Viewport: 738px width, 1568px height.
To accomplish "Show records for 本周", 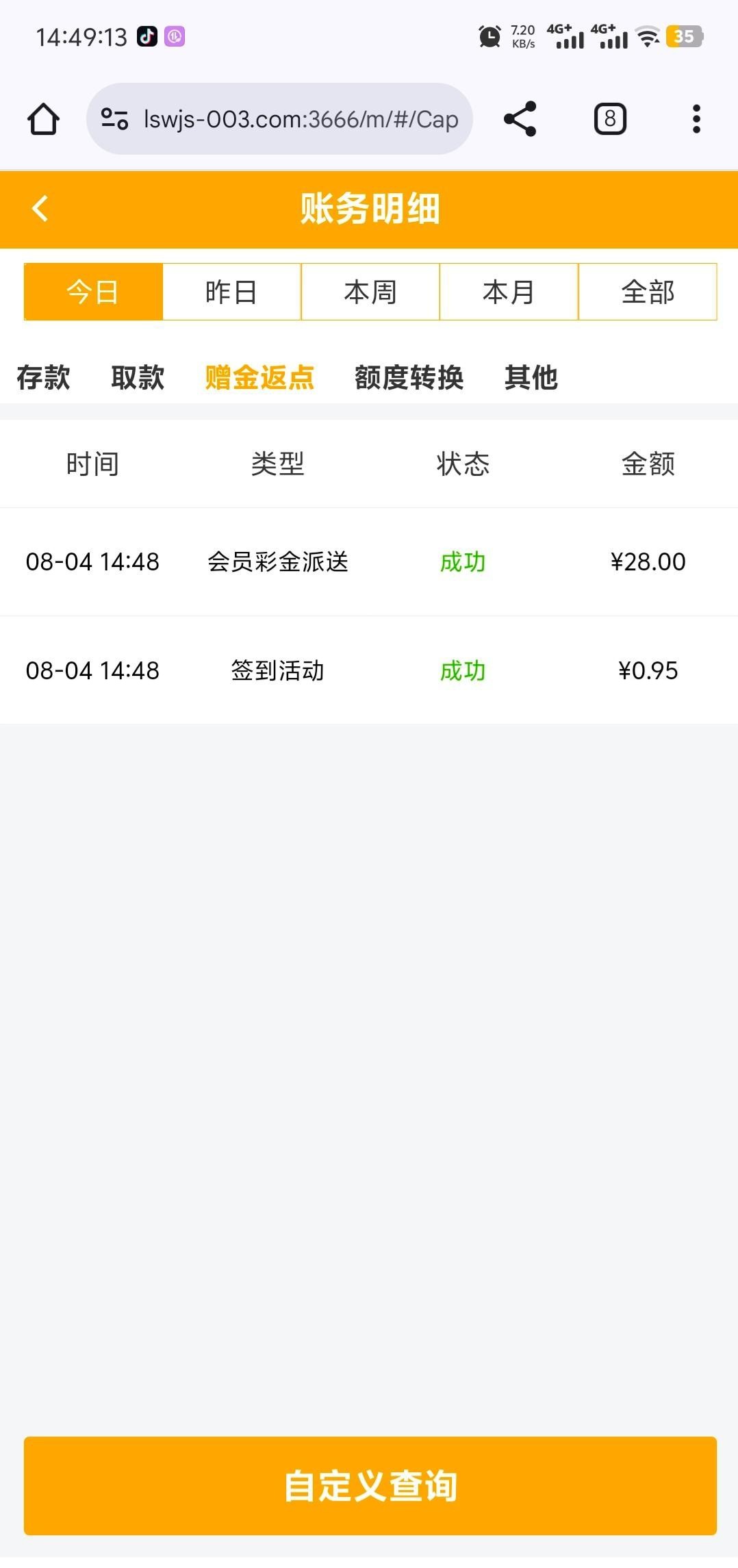I will [x=370, y=292].
